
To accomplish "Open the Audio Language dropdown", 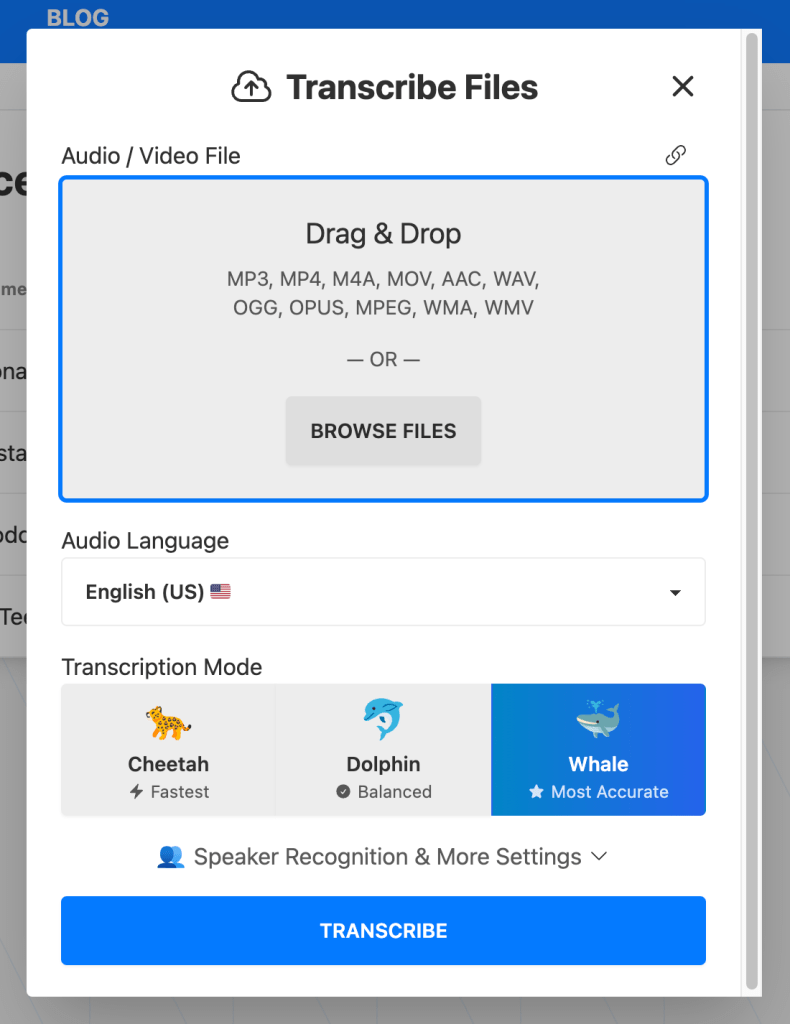I will [383, 592].
